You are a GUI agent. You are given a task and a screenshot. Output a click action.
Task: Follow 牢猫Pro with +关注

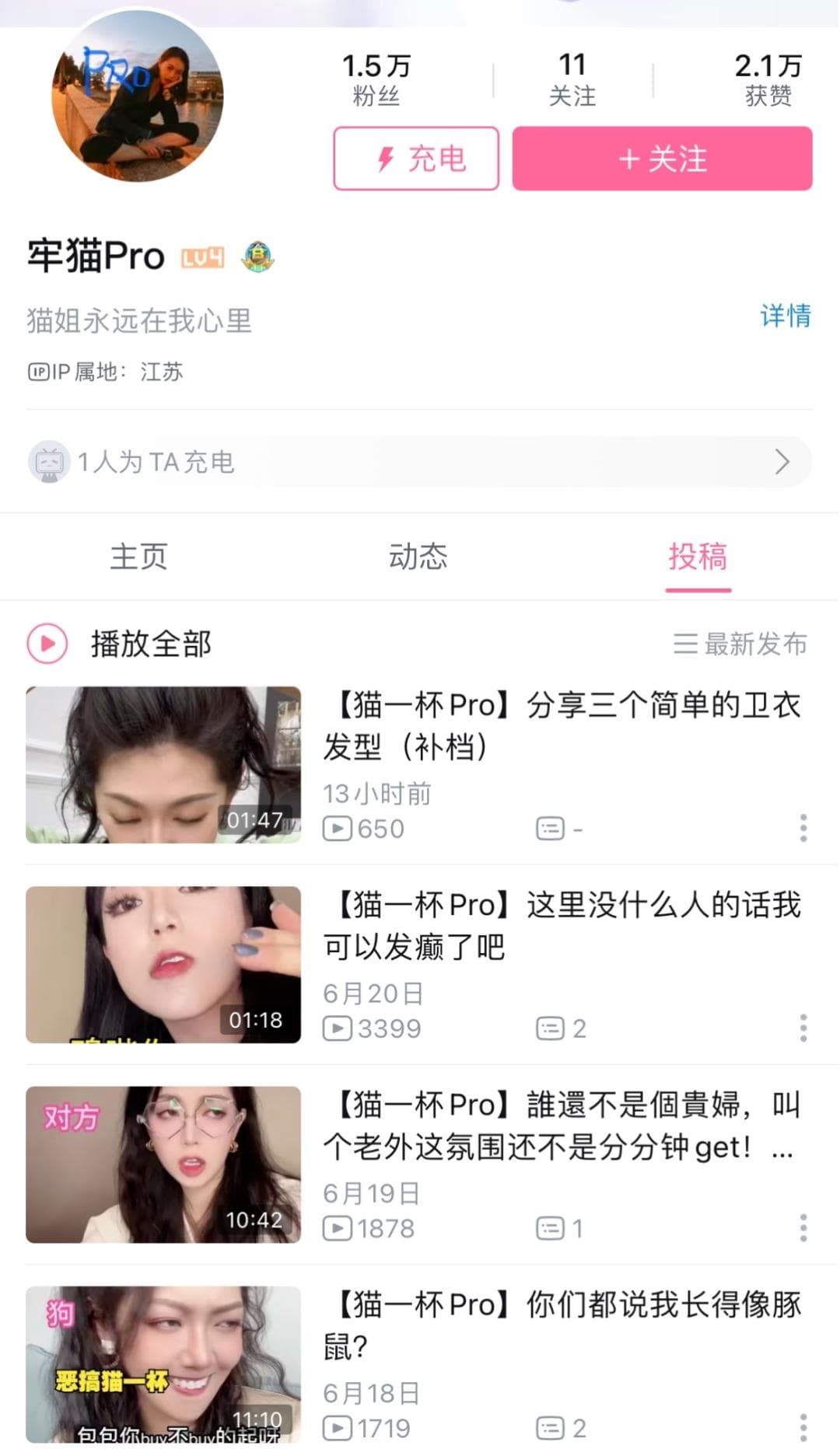point(662,159)
